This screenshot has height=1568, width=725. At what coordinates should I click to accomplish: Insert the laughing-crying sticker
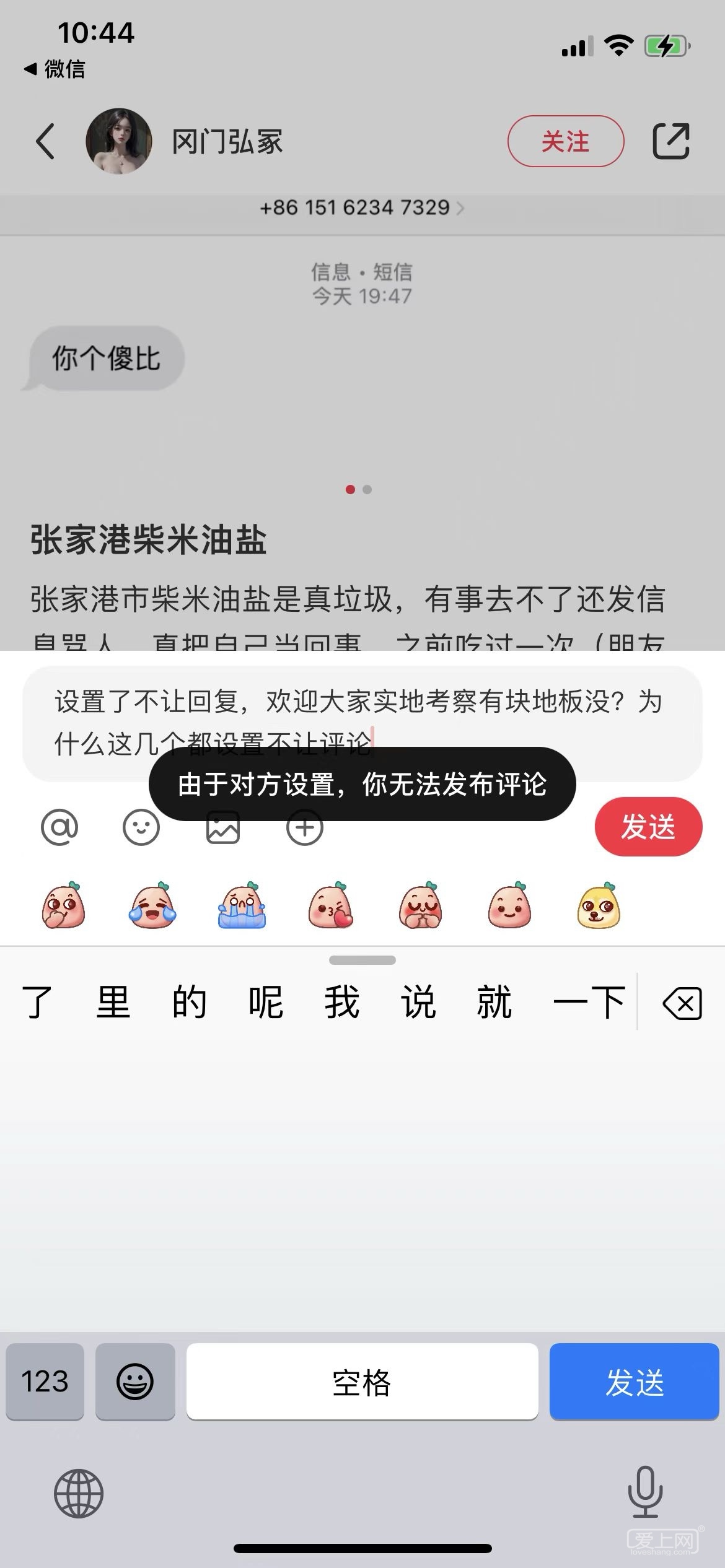click(152, 905)
